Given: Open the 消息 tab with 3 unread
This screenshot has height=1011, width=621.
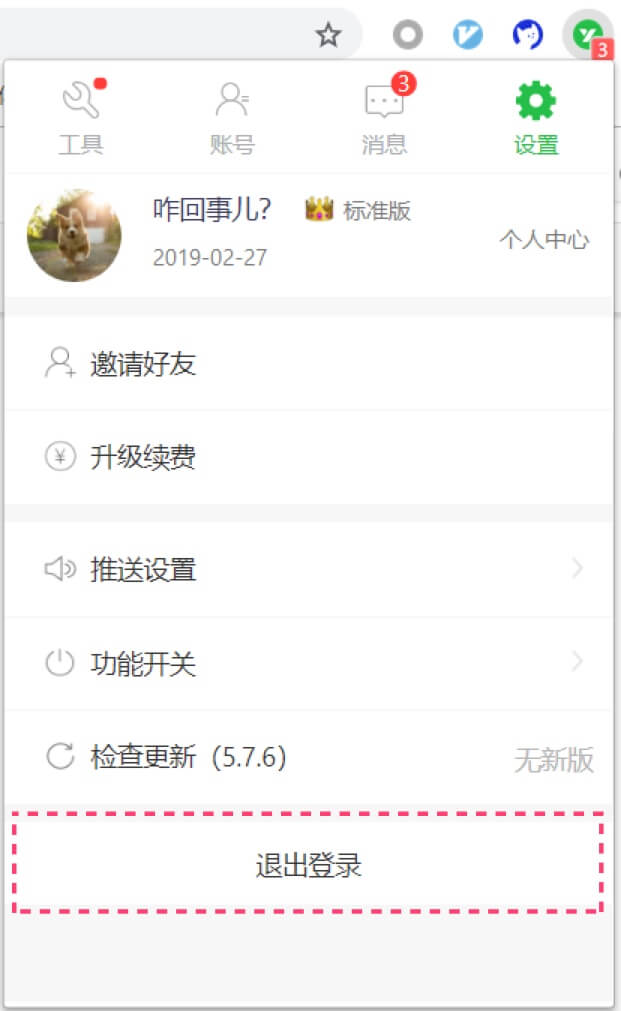Looking at the screenshot, I should [x=384, y=119].
